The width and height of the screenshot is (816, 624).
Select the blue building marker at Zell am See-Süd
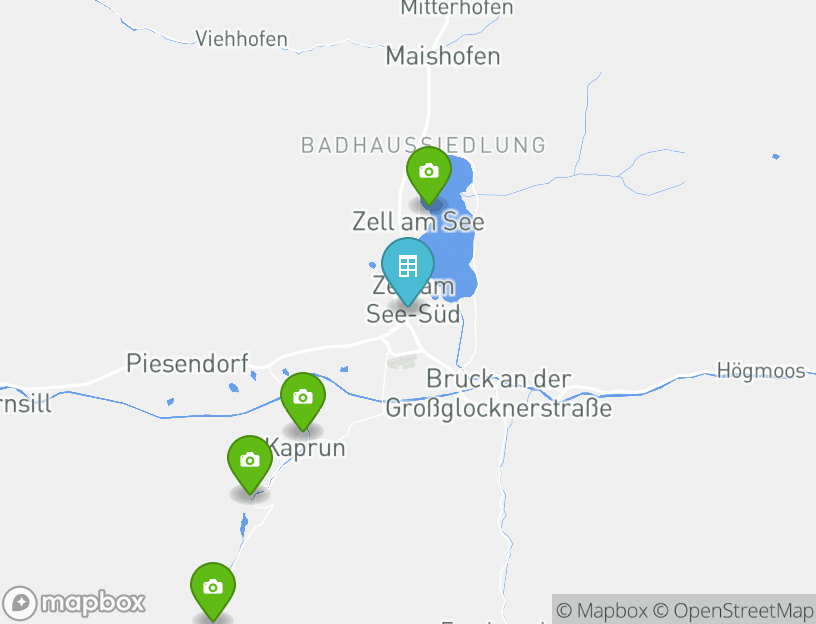pos(407,267)
